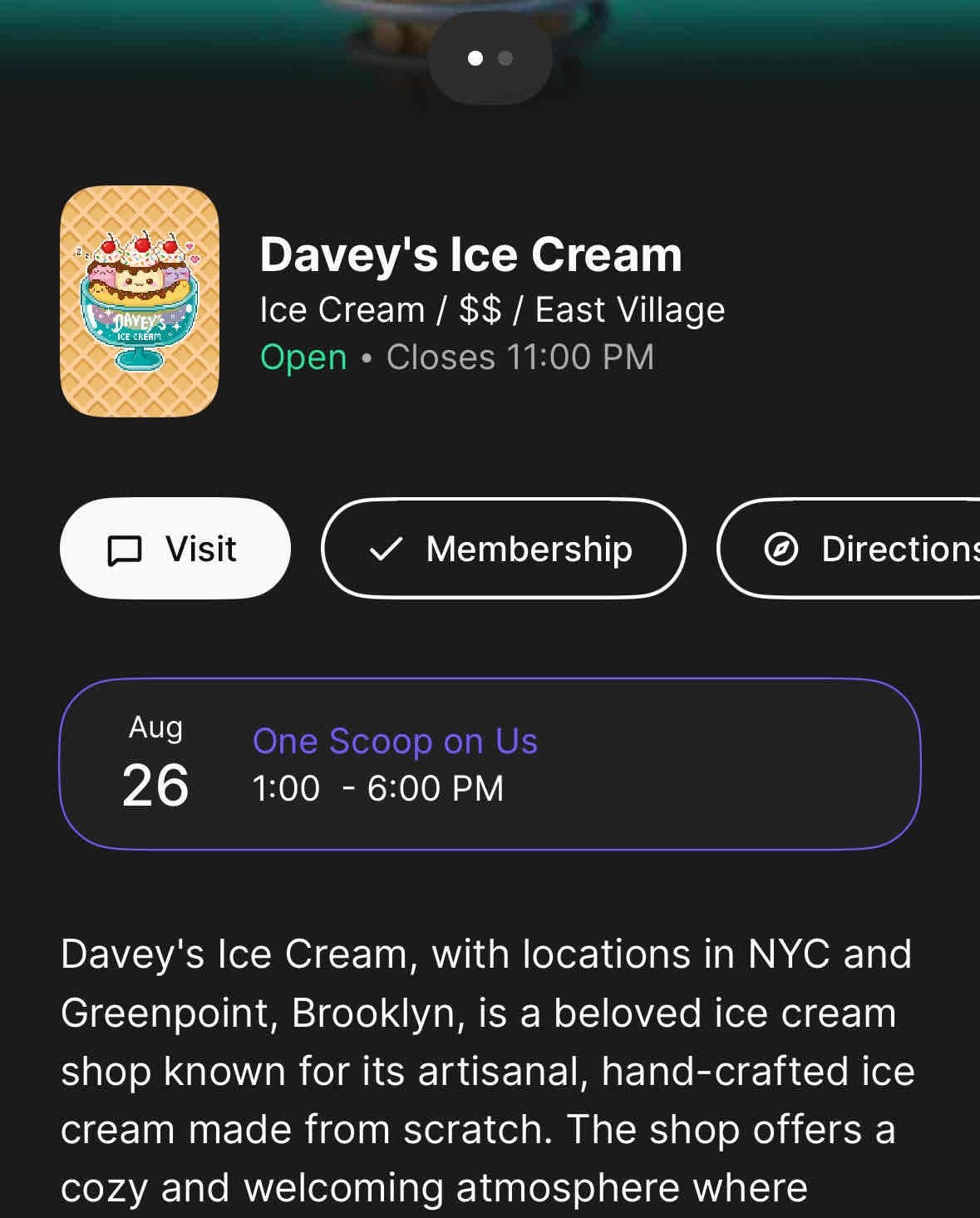
Task: Tap the image carousel page indicator
Action: click(490, 58)
